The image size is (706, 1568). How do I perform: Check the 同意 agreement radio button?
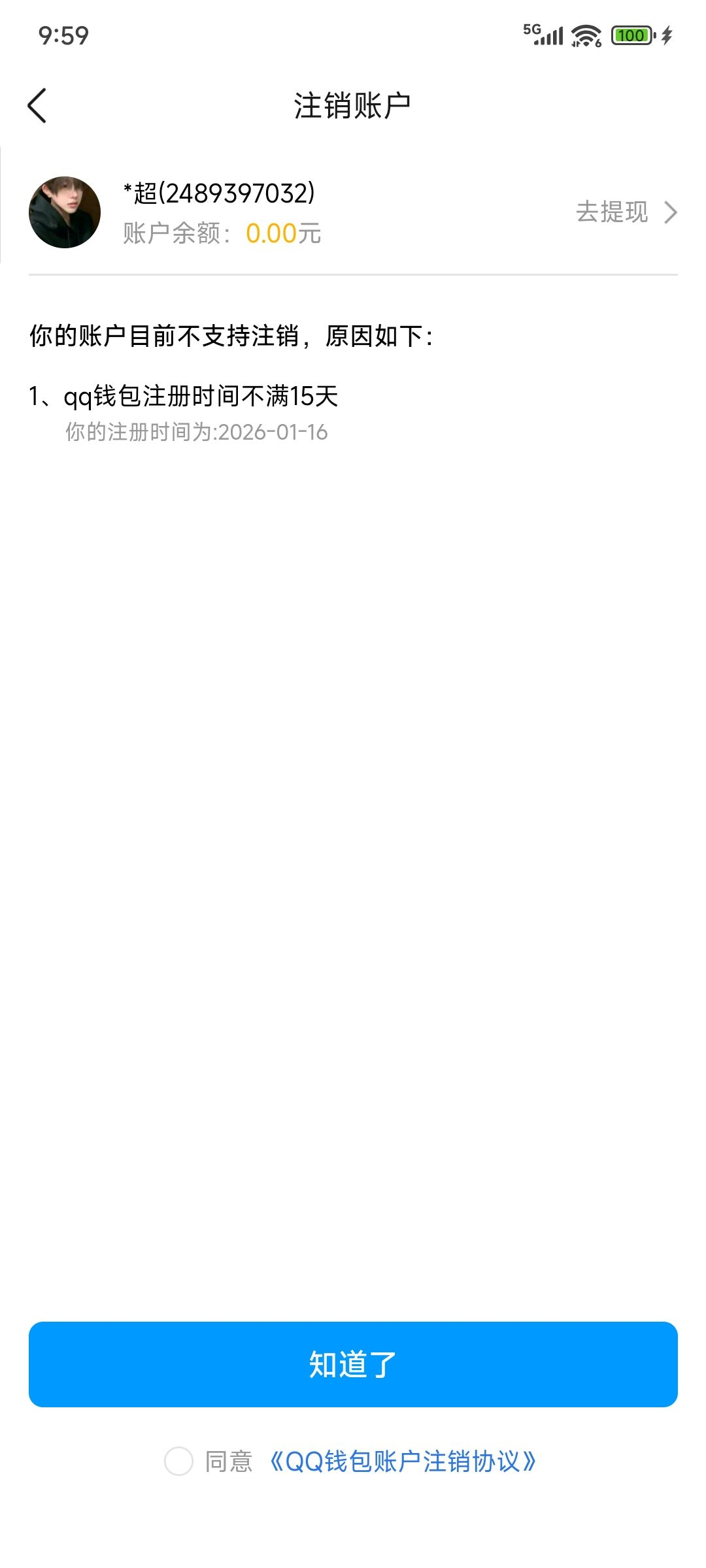tap(178, 1461)
